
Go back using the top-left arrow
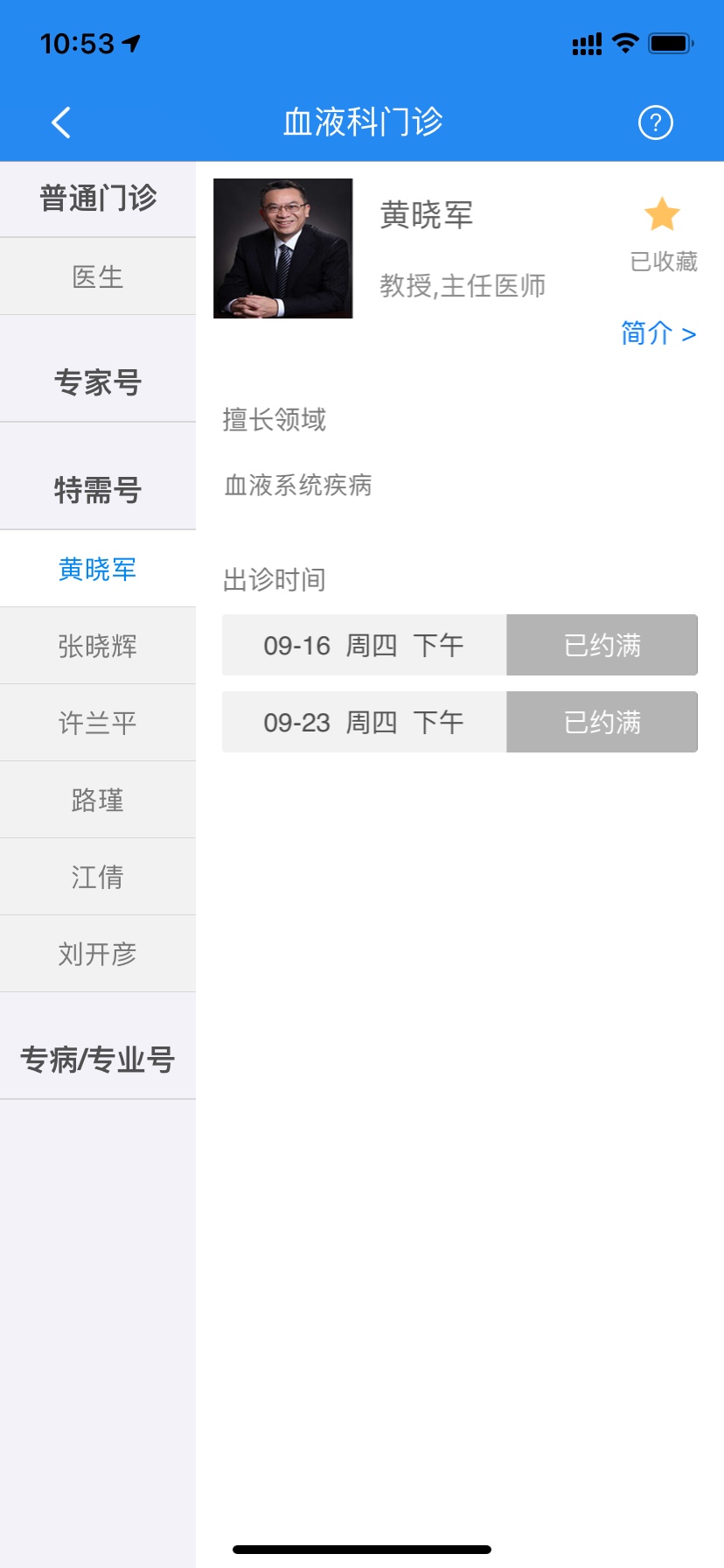tap(61, 122)
